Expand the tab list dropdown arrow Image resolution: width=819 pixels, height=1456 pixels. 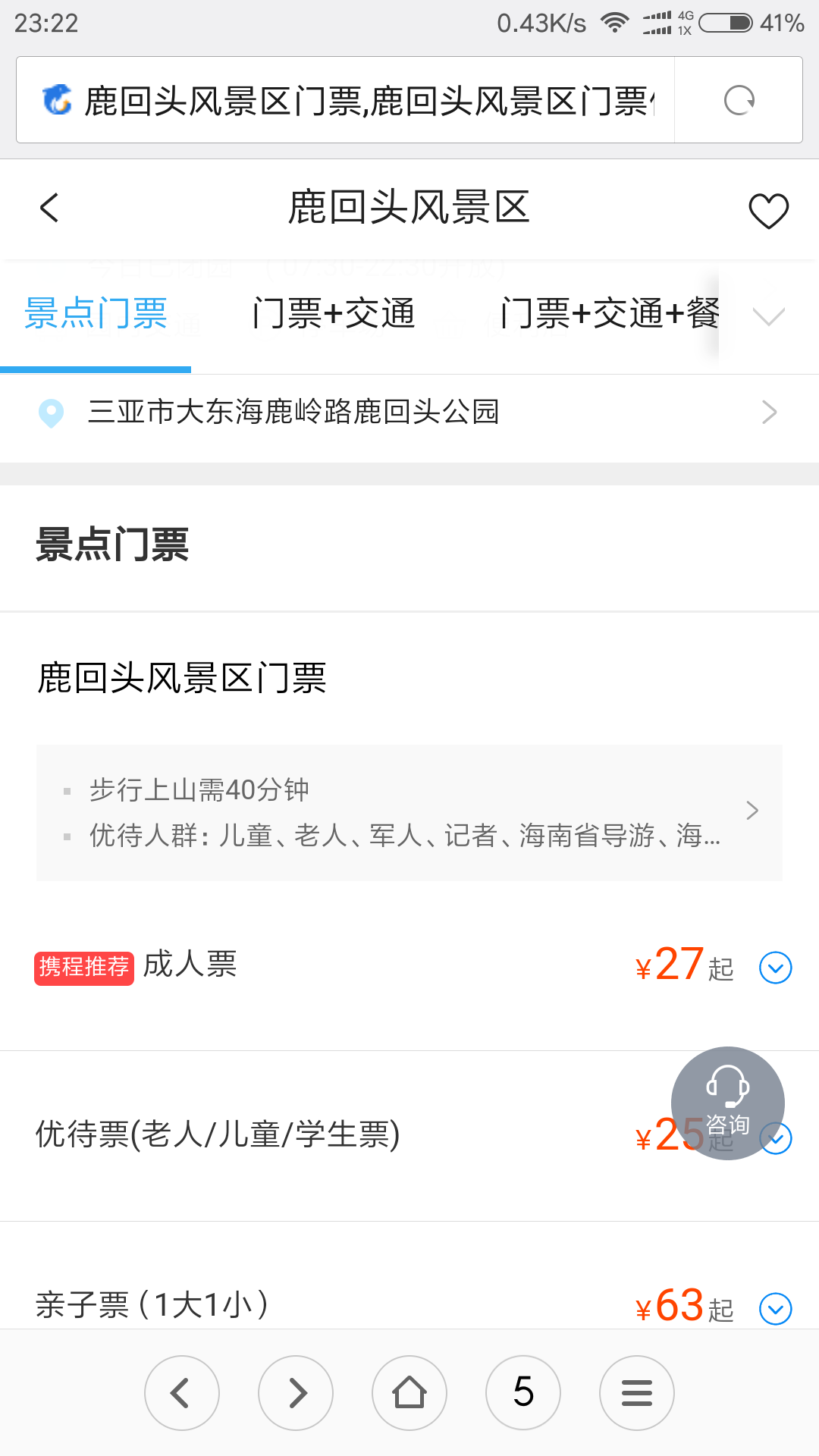click(769, 315)
